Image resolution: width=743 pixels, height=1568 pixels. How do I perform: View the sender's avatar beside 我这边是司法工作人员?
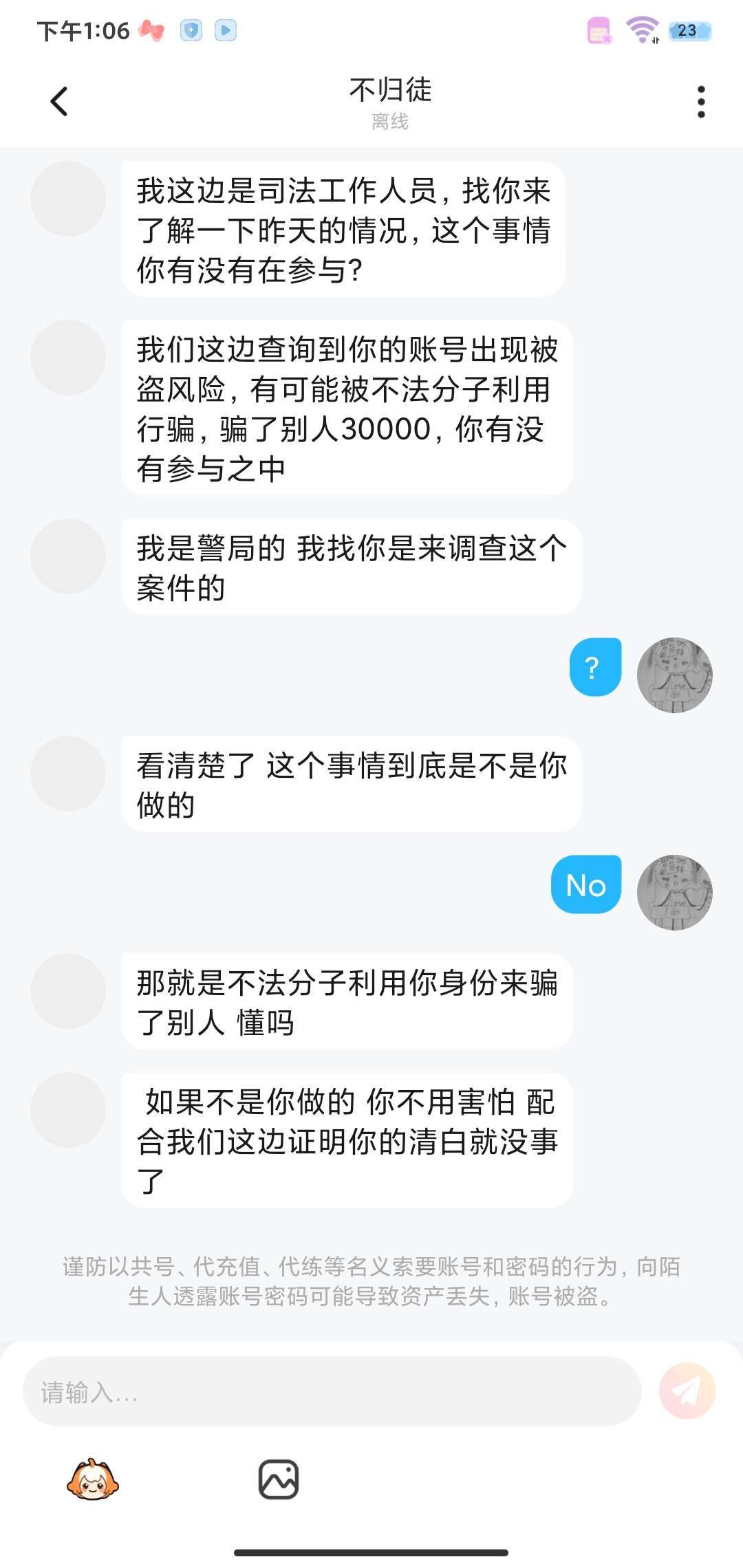(x=68, y=199)
